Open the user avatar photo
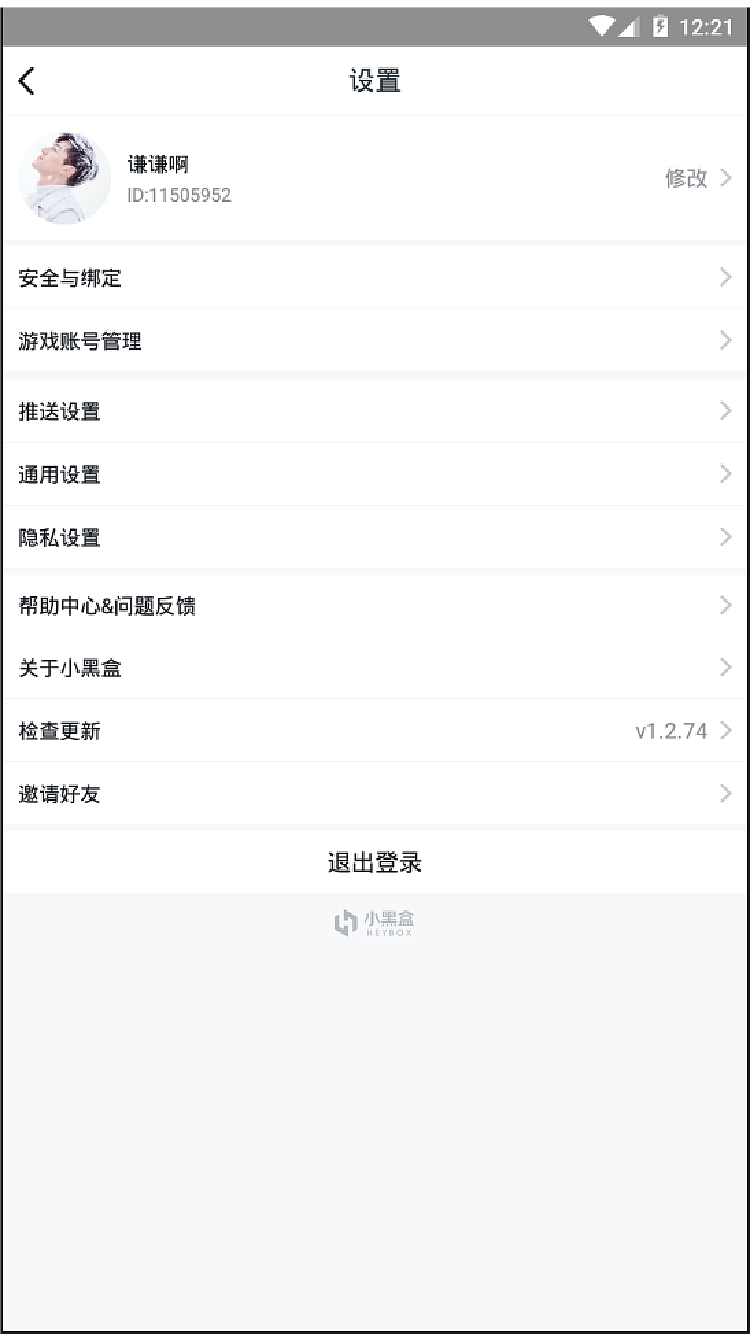Viewport: 750px width, 1334px height. (65, 176)
